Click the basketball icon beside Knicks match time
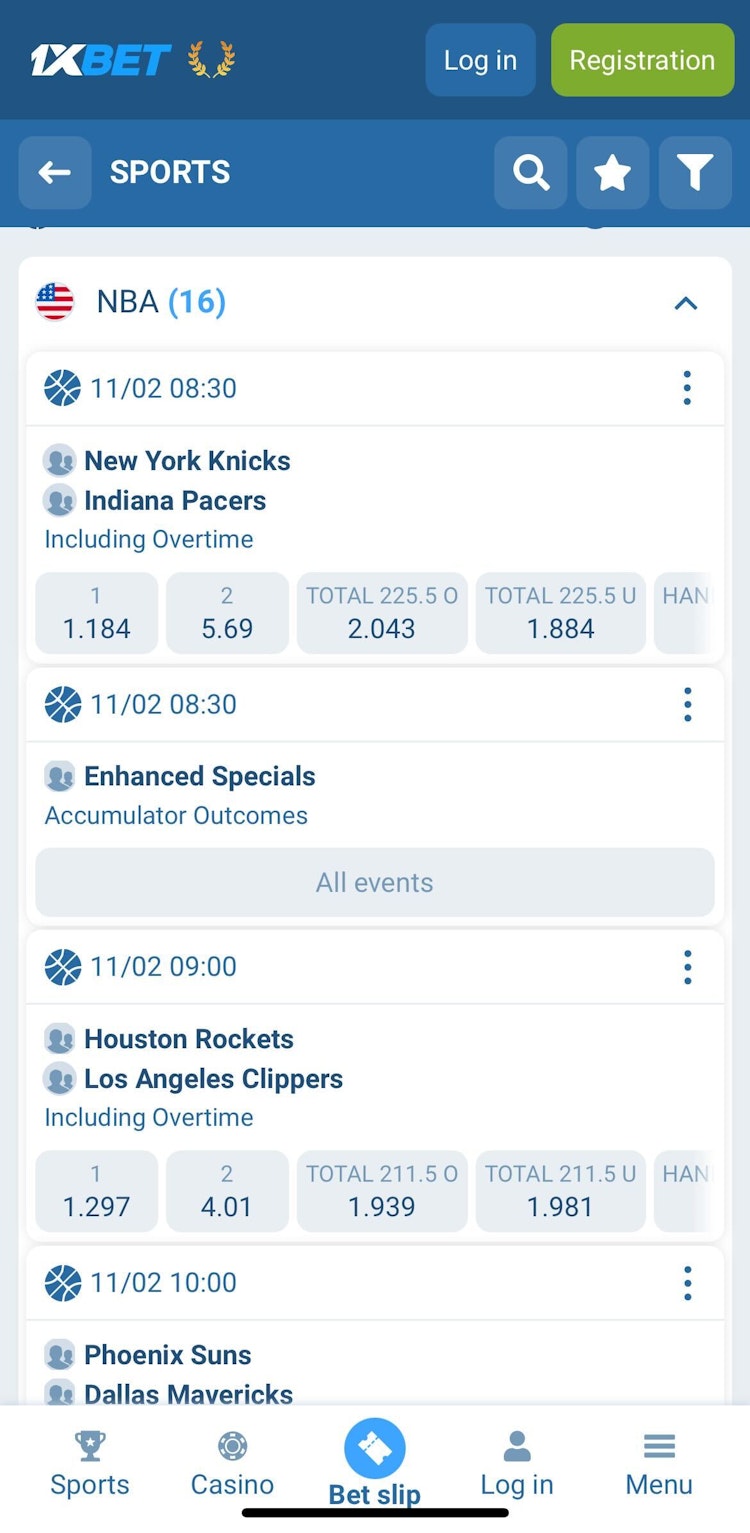The height and width of the screenshot is (1533, 750). (x=62, y=389)
